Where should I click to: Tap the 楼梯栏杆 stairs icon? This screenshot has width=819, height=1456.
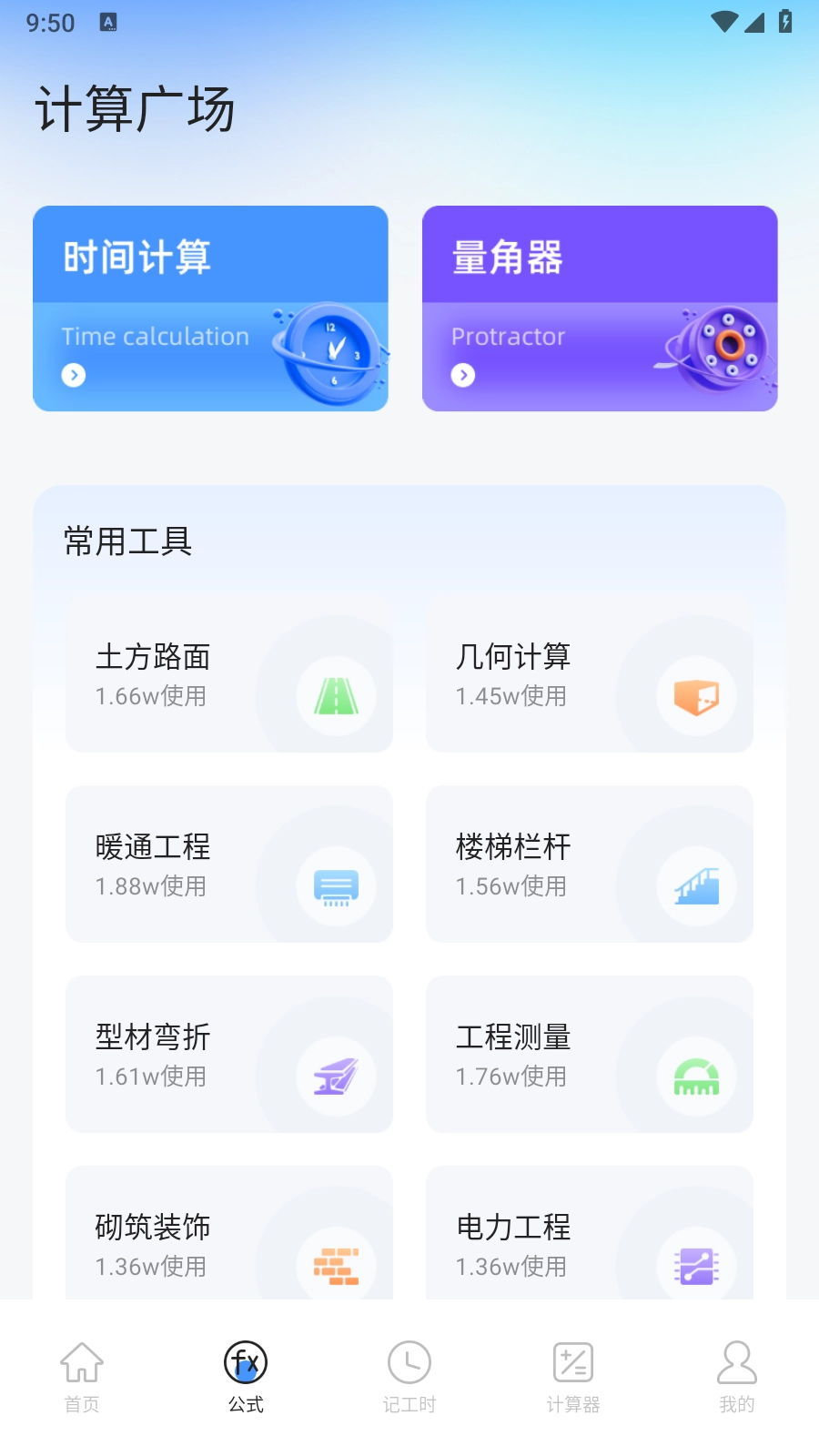(x=695, y=886)
